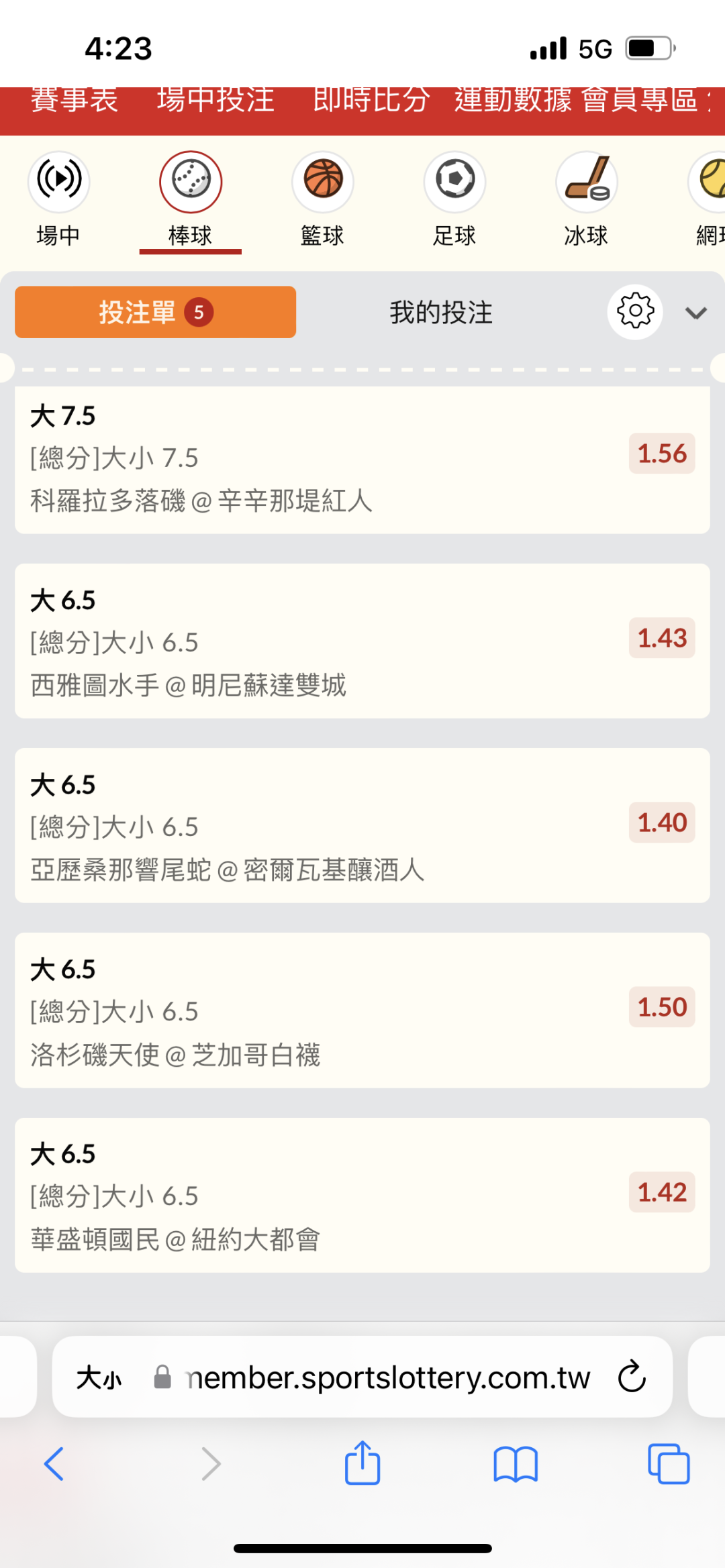Open 運動數據 sports data section

[514, 101]
